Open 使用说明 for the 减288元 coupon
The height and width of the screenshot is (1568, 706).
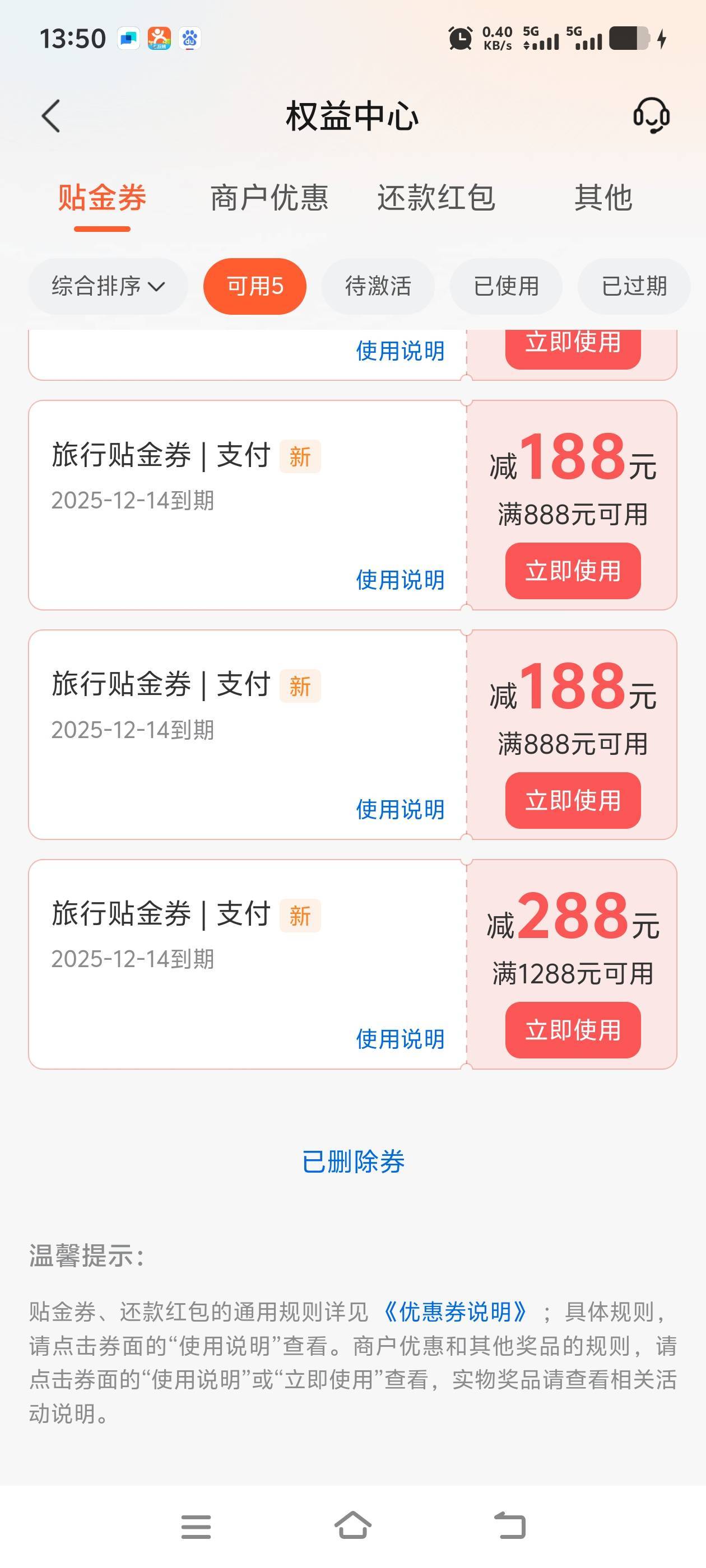[x=400, y=1039]
